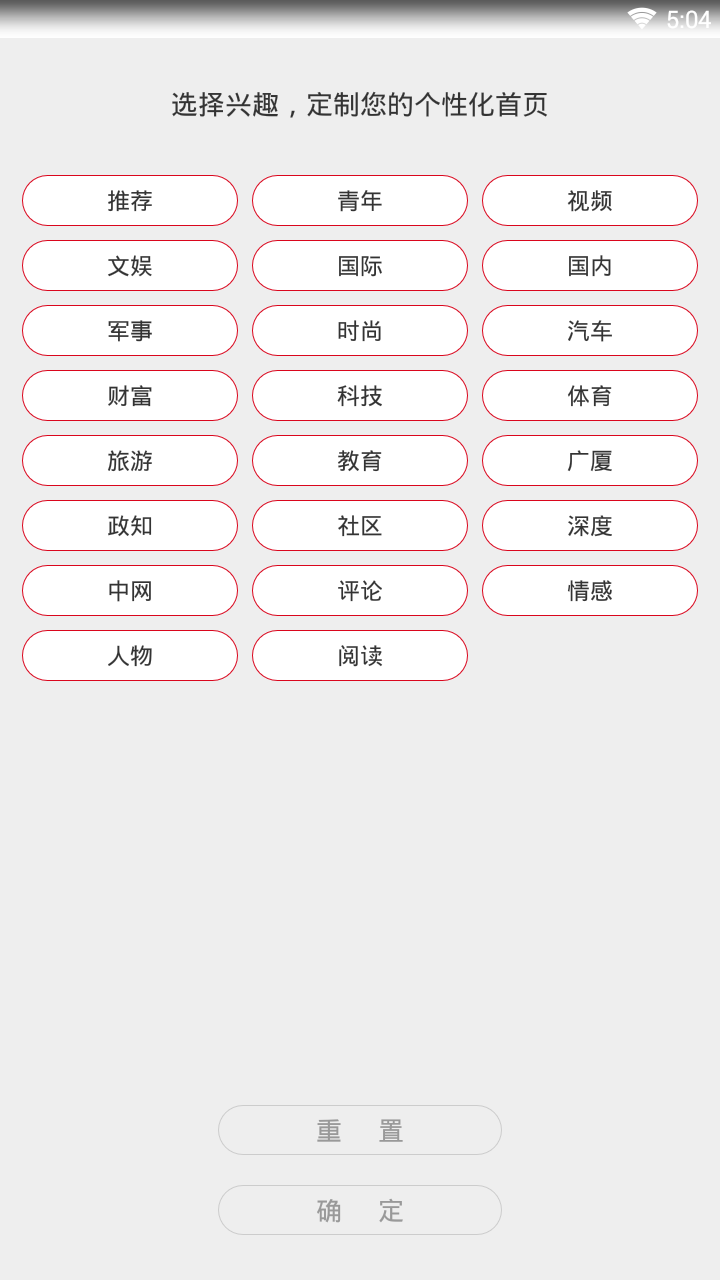Image resolution: width=720 pixels, height=1280 pixels.
Task: Pick the 阅读 category
Action: coord(359,655)
